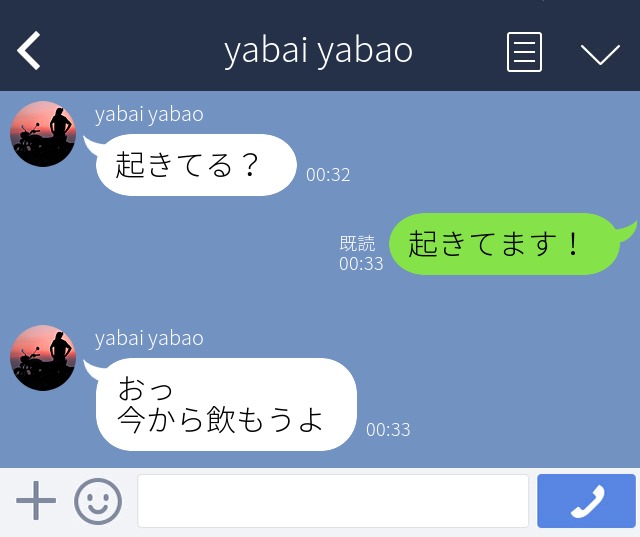This screenshot has height=537, width=640.
Task: Go back from the yabai yabao chat
Action: coord(29,50)
